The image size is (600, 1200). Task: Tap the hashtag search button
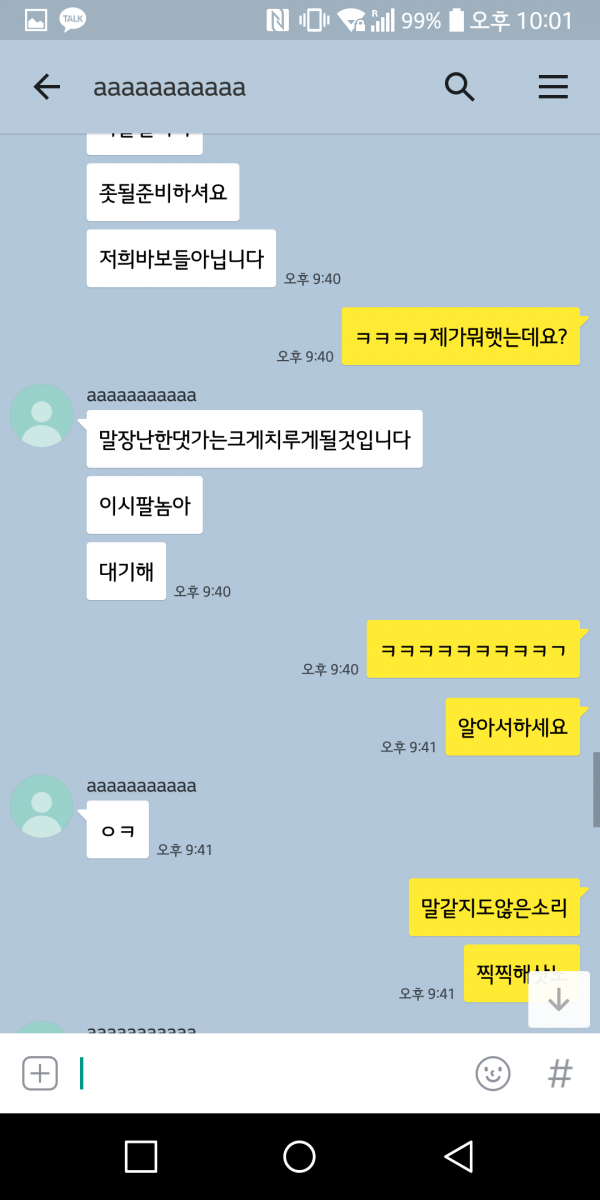coord(560,1074)
